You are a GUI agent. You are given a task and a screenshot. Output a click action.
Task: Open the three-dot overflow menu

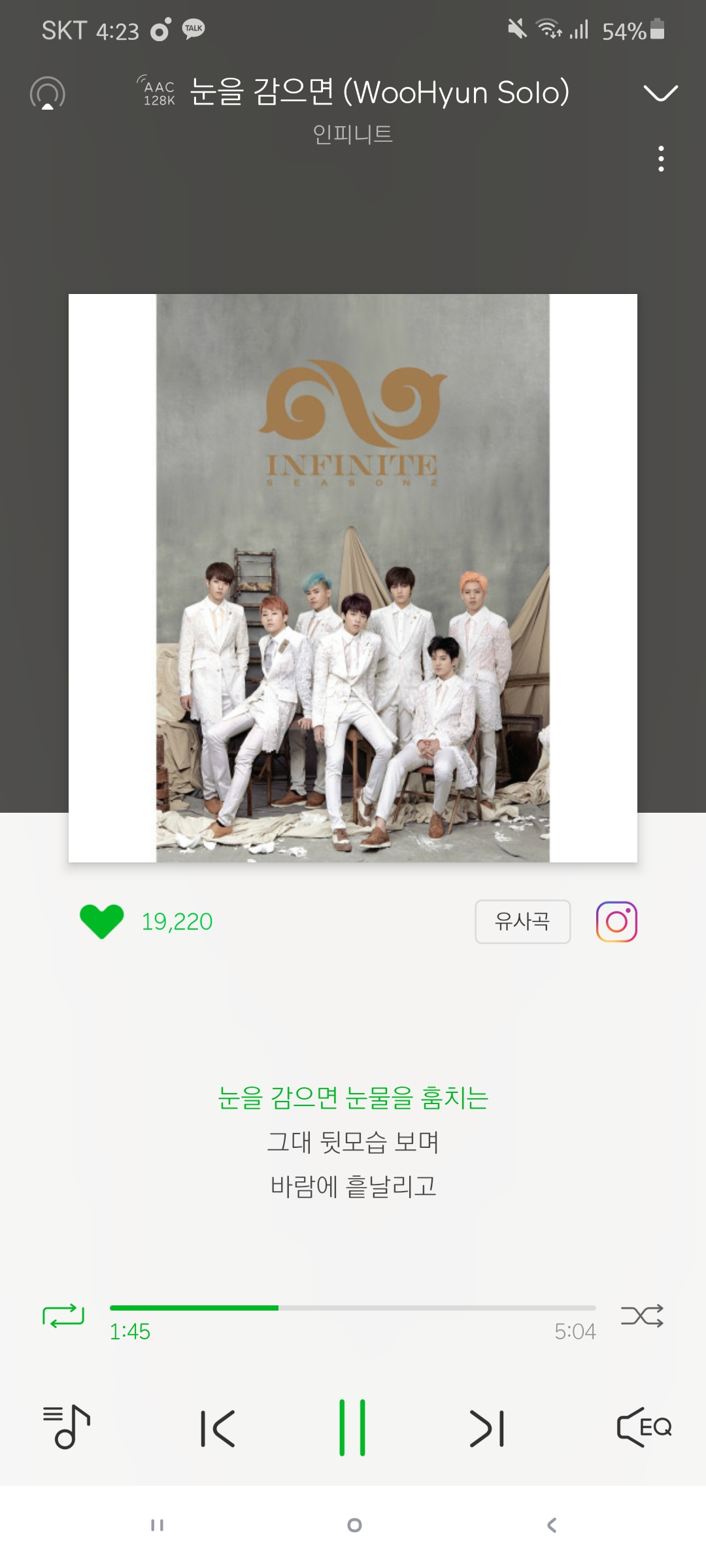662,159
